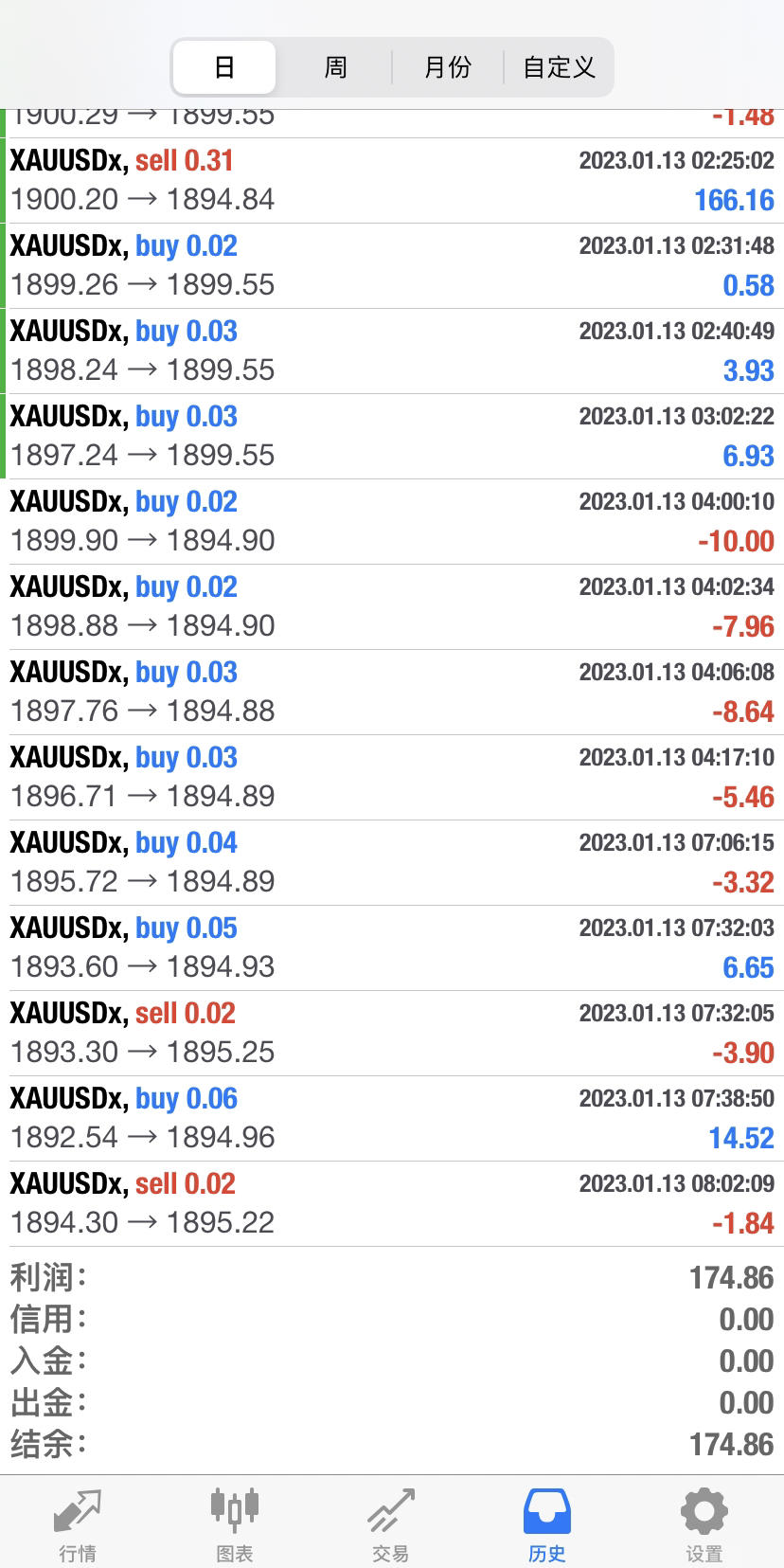The image size is (784, 1568).
Task: Switch to the 周 (week) period
Action: click(x=335, y=67)
